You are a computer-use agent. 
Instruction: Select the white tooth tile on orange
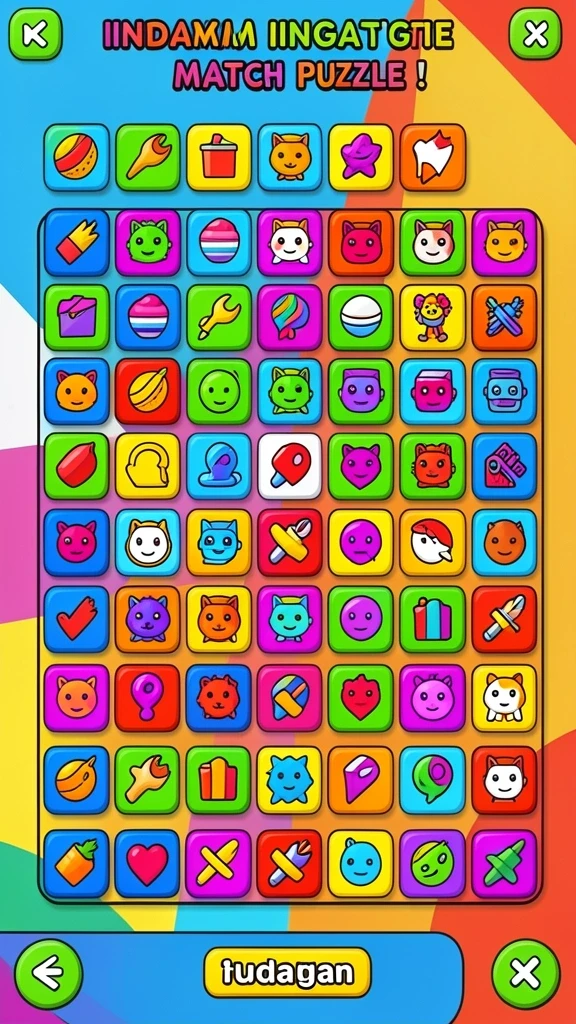(432, 157)
